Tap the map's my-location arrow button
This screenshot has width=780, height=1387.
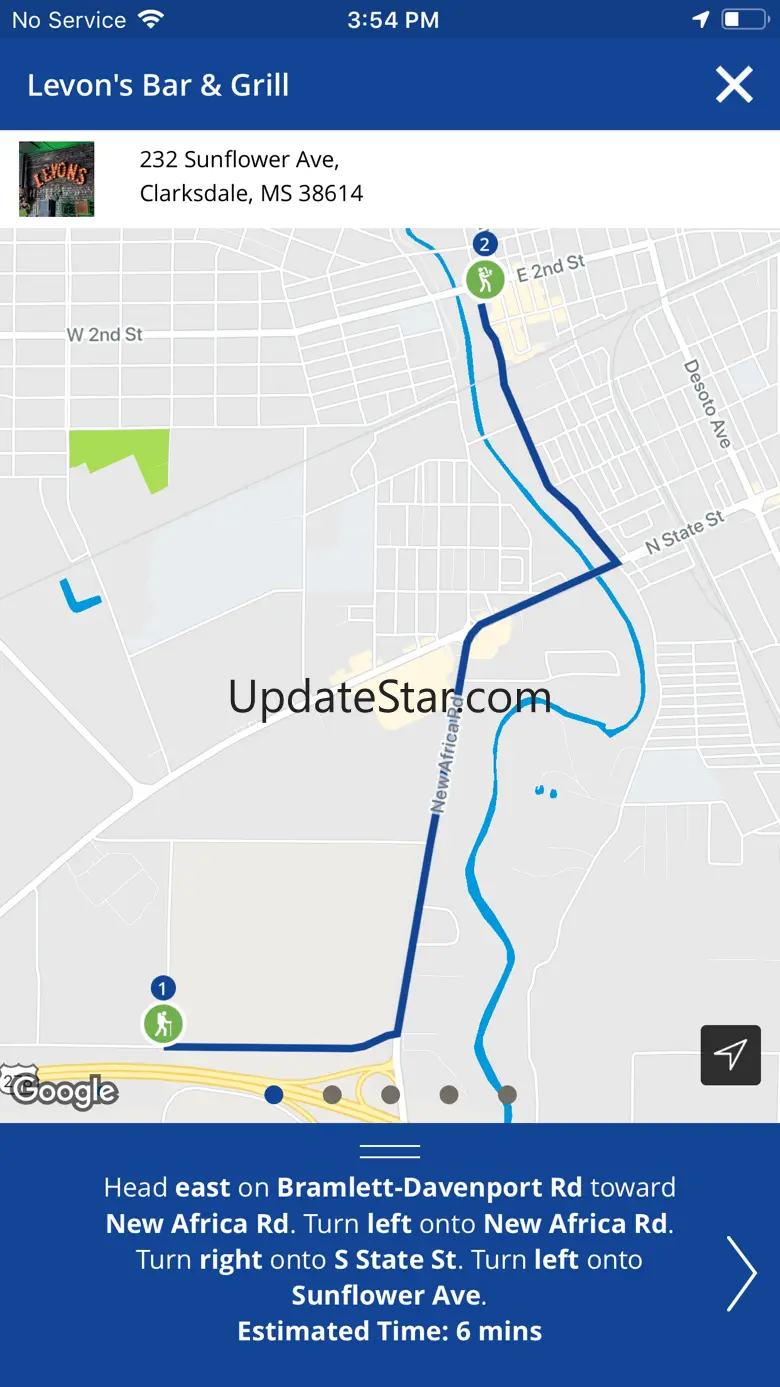[731, 1055]
